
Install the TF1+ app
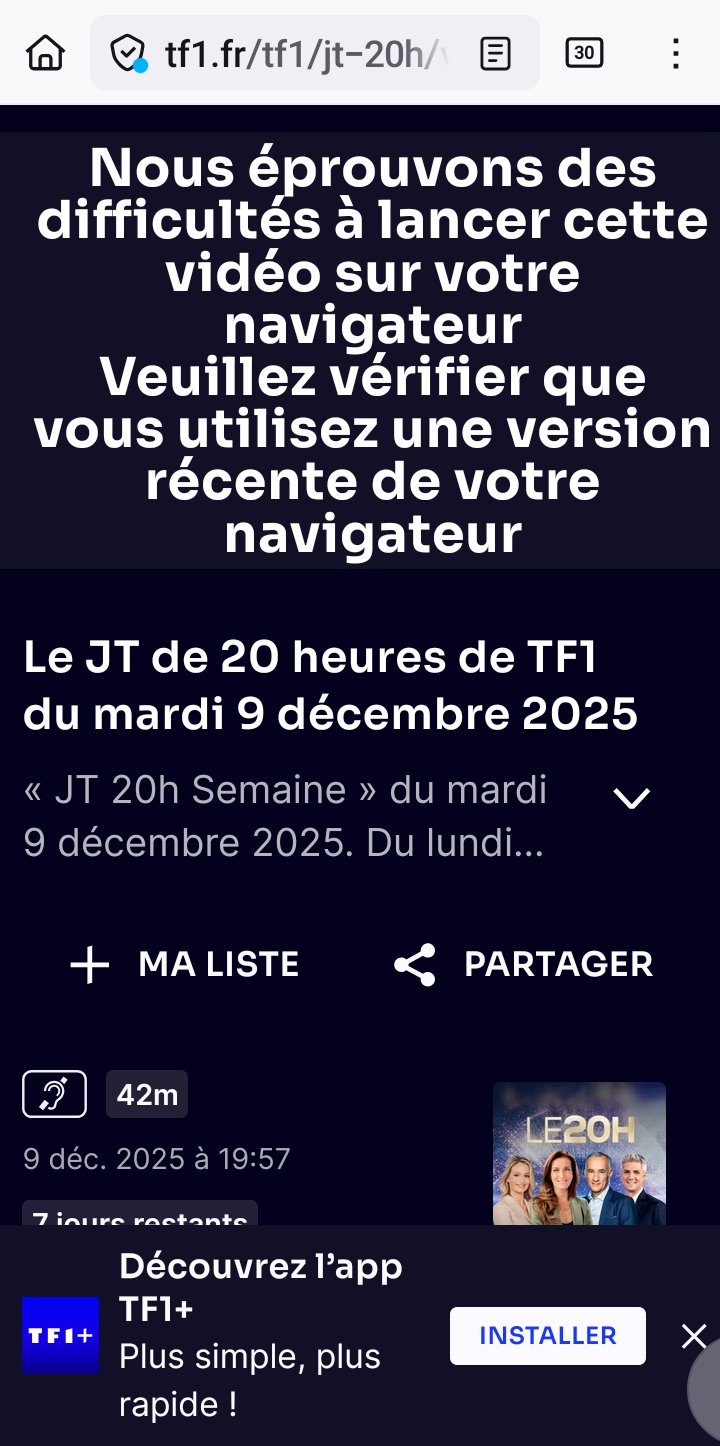547,1335
